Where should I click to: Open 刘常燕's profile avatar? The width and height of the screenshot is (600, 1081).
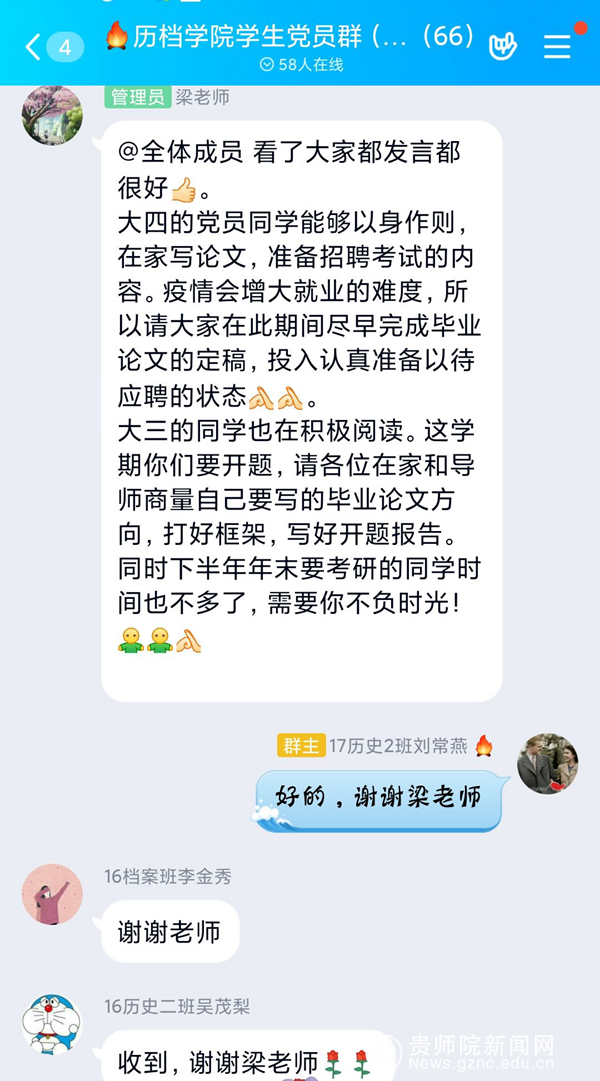(x=547, y=764)
